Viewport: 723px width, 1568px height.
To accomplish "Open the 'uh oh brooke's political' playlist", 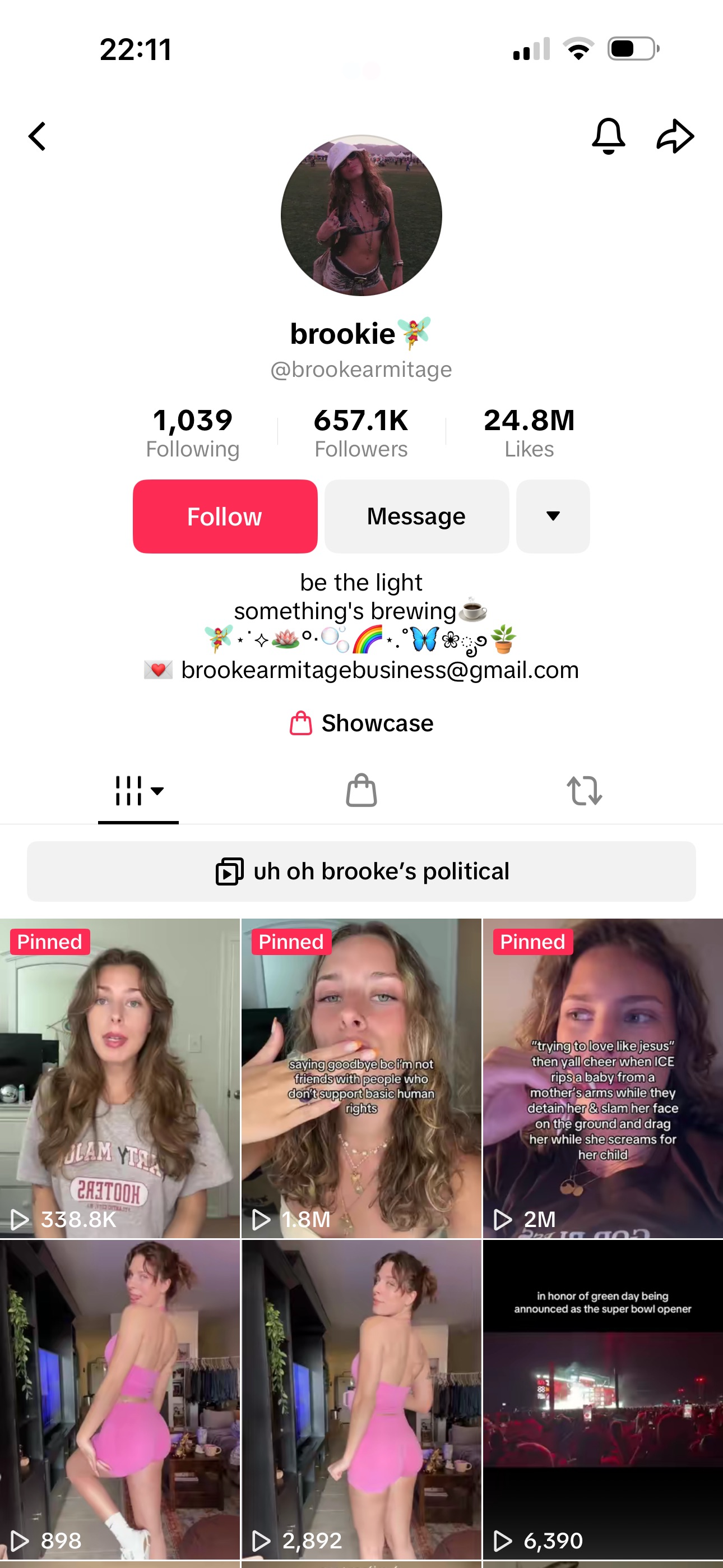I will pos(361,871).
